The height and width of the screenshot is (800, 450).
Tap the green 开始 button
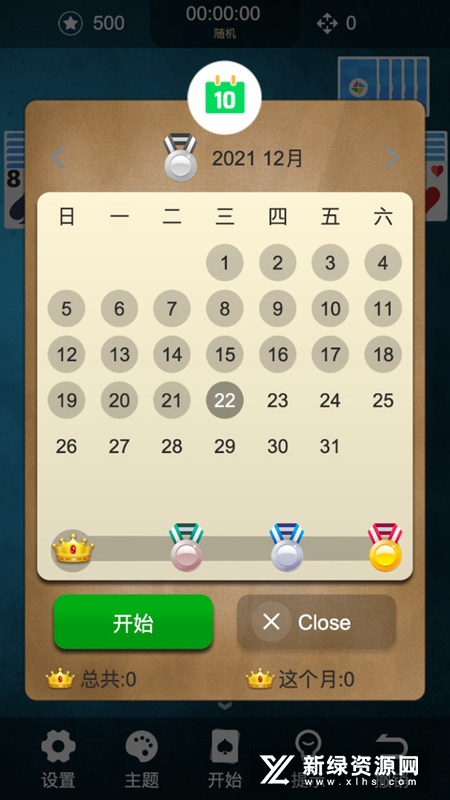point(133,622)
